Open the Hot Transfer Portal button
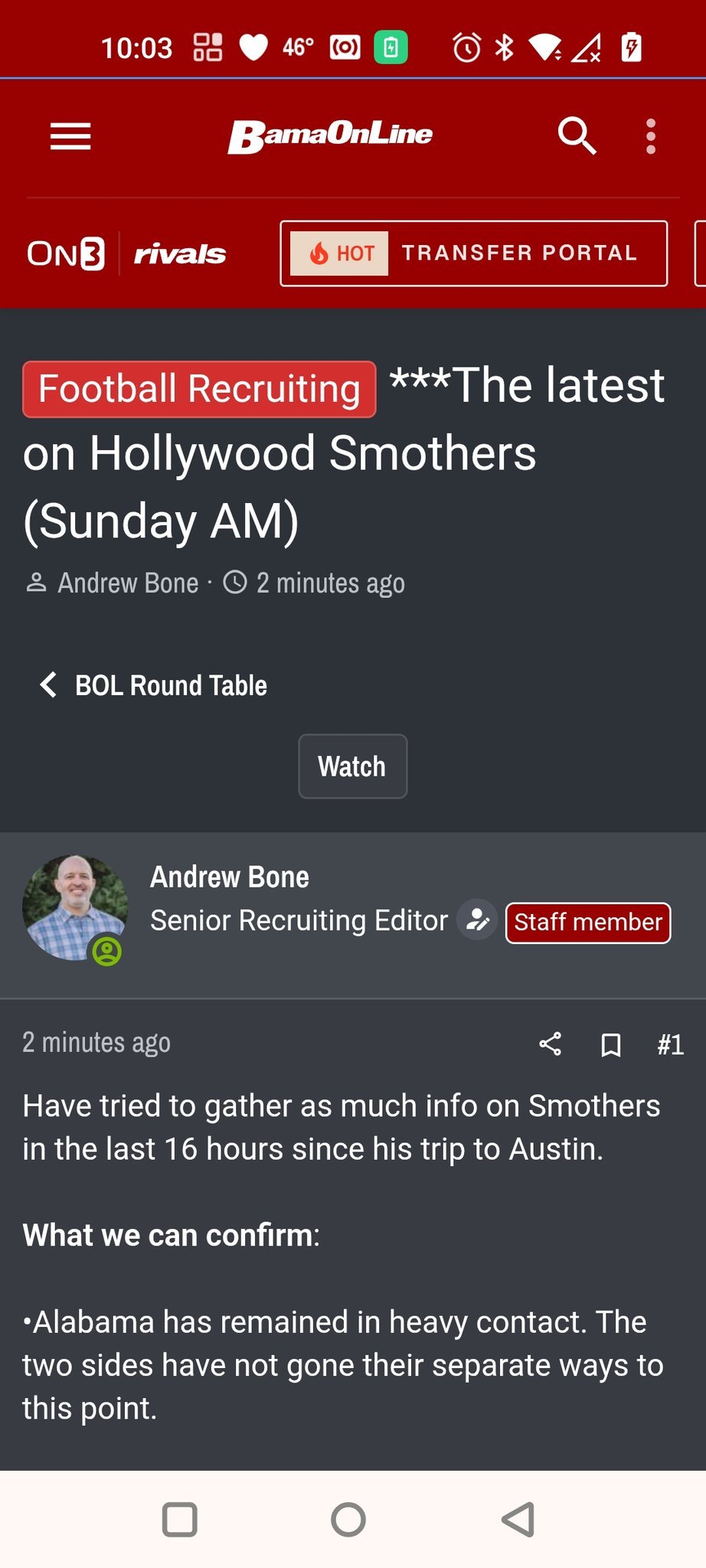706x1568 pixels. tap(473, 253)
